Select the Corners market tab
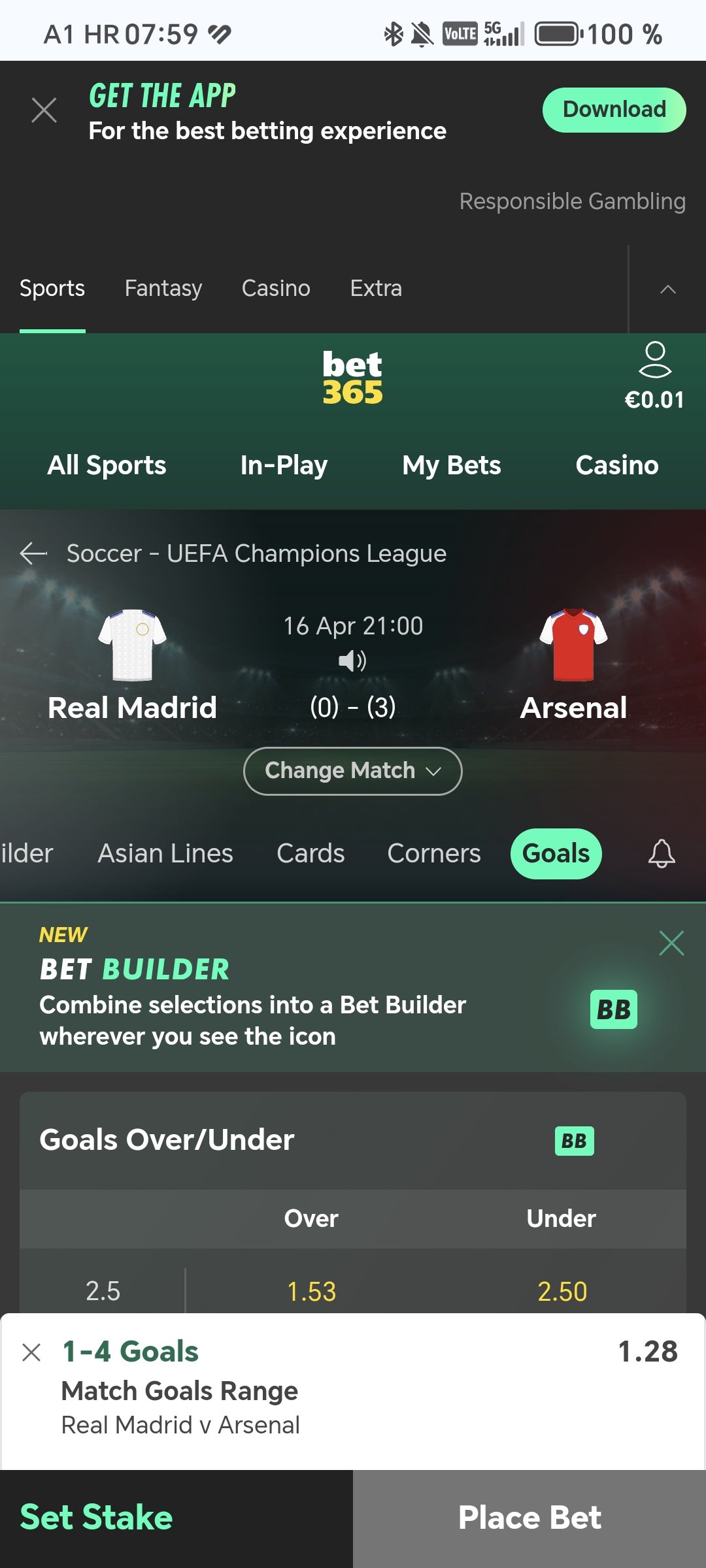The width and height of the screenshot is (706, 1568). [434, 853]
